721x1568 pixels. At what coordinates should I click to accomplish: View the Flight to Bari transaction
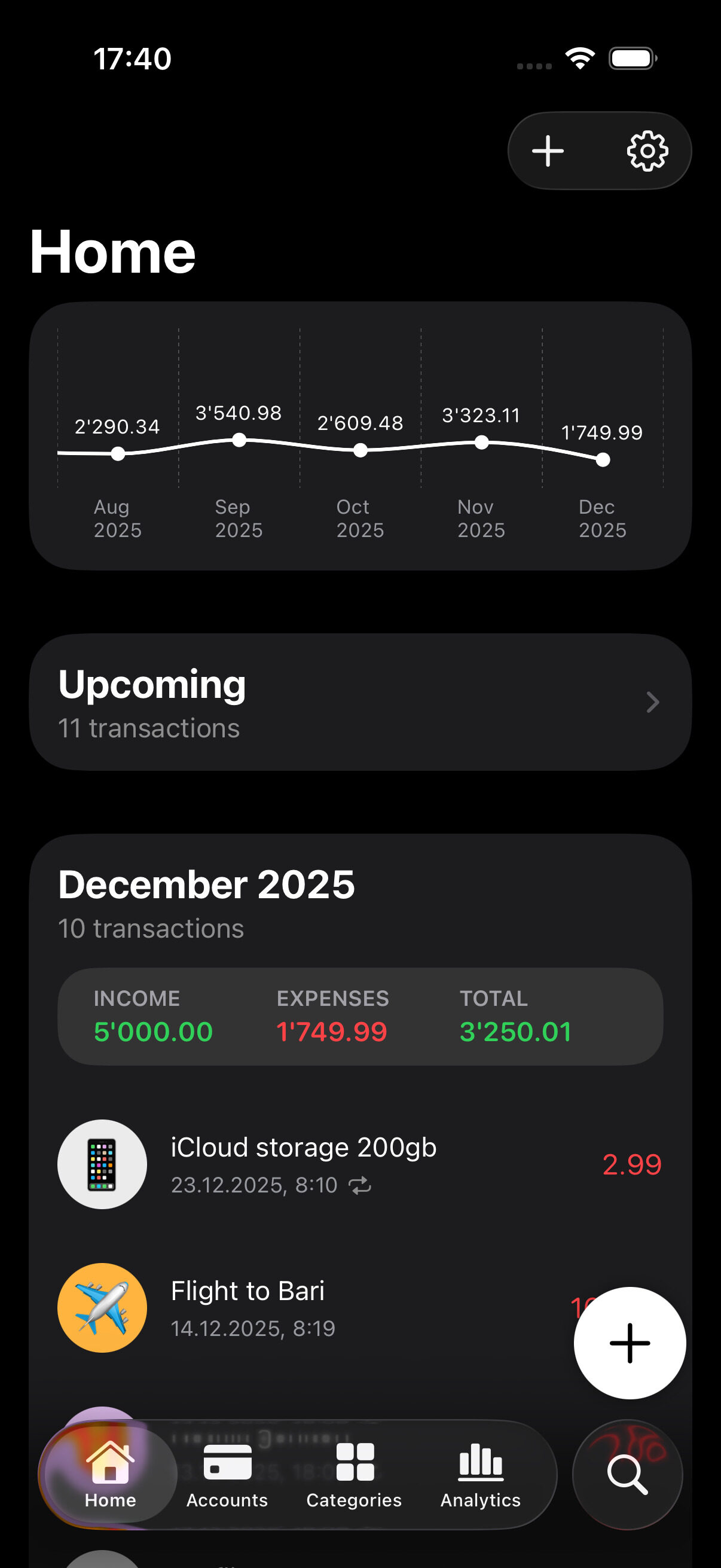tap(304, 1307)
